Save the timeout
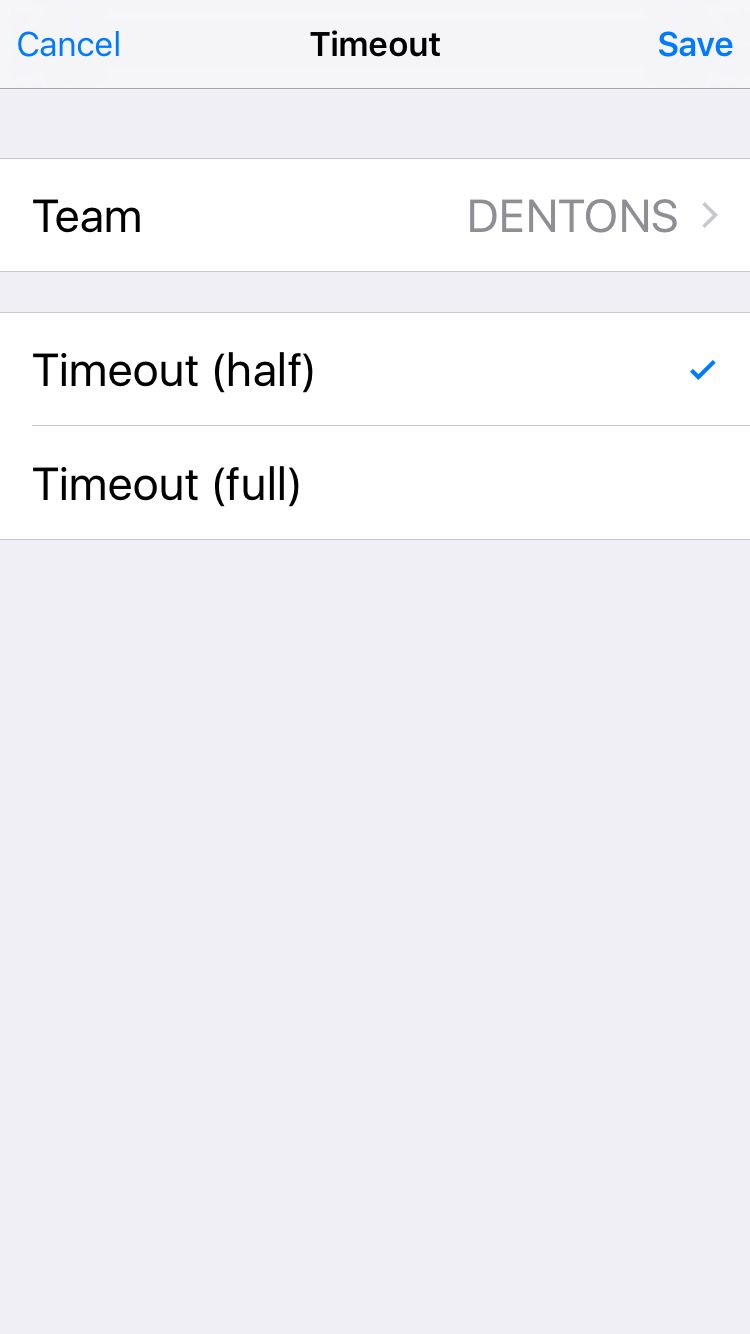750x1334 pixels. tap(695, 44)
